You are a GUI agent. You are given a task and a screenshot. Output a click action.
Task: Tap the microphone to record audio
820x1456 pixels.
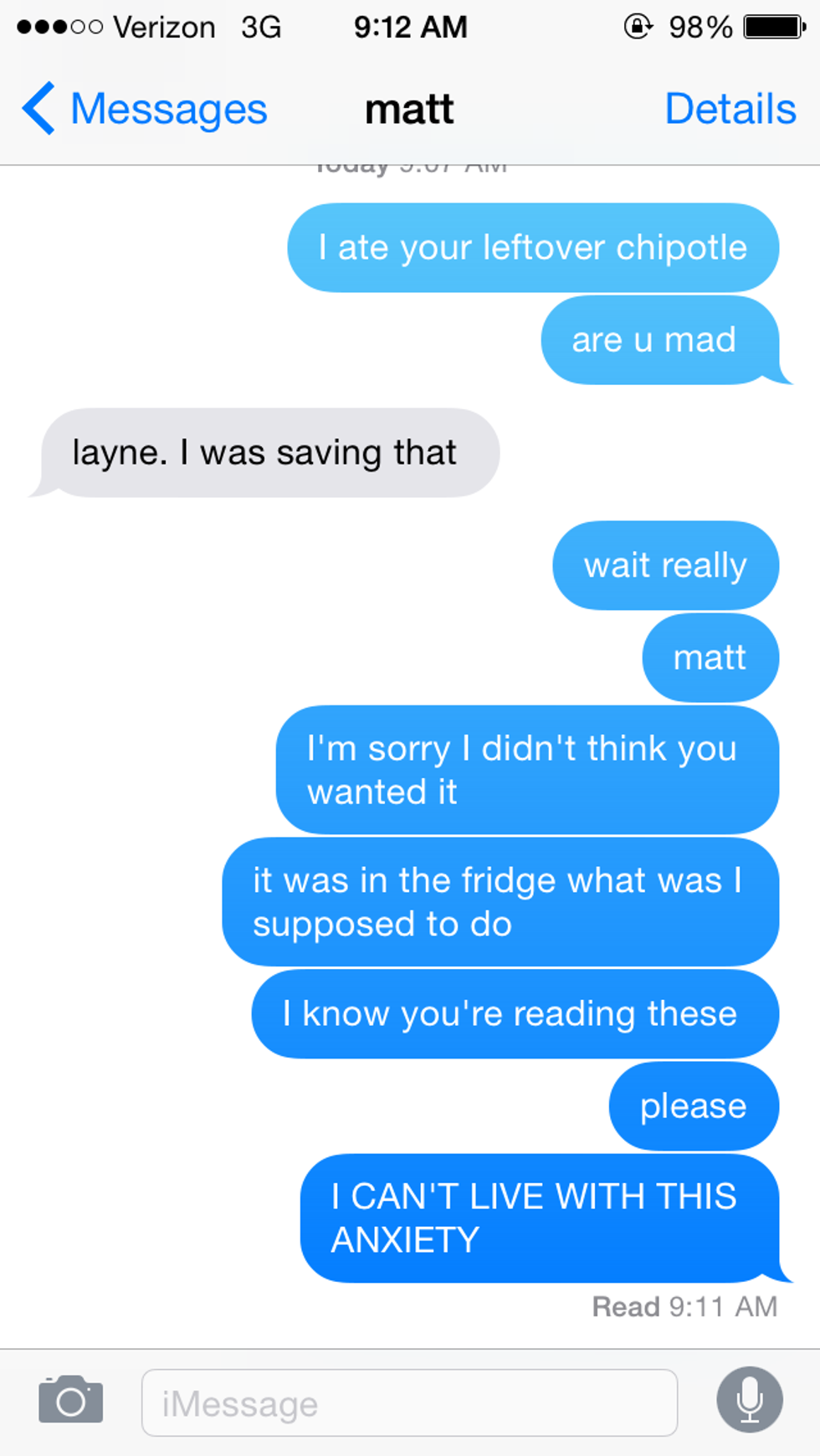(x=749, y=1400)
